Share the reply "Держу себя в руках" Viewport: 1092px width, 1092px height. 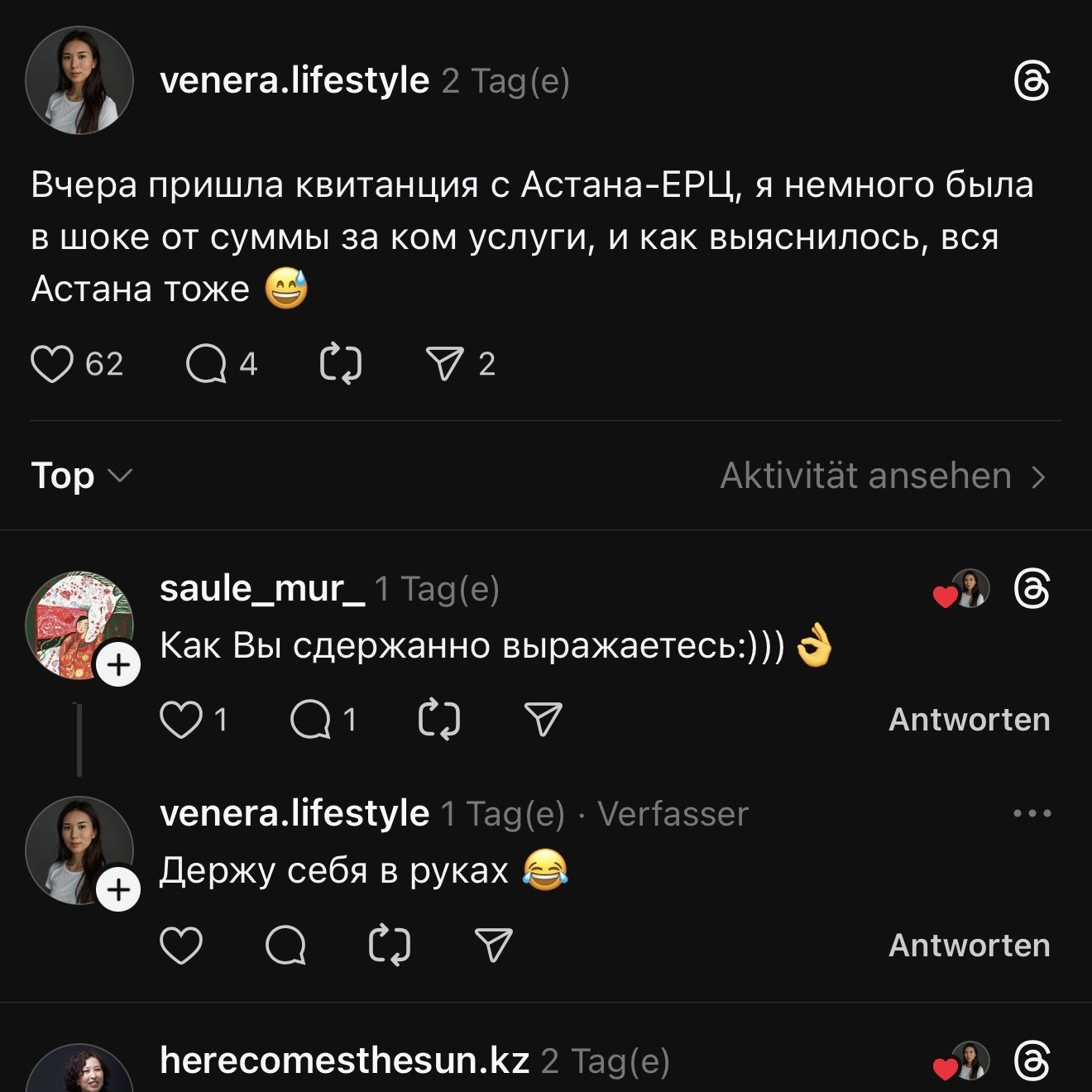coord(494,945)
